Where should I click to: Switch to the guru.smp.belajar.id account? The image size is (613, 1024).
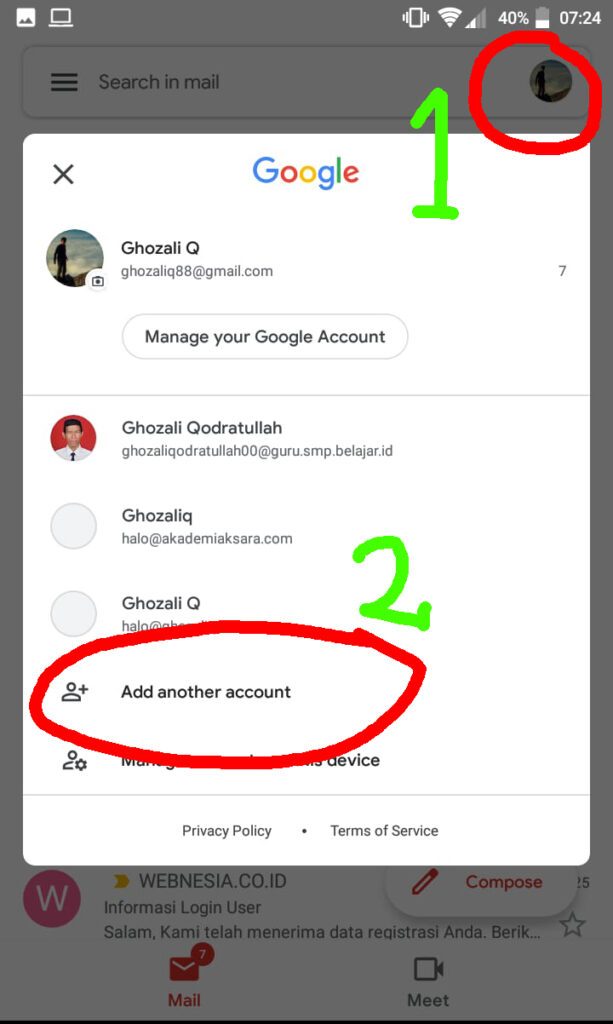coord(257,439)
